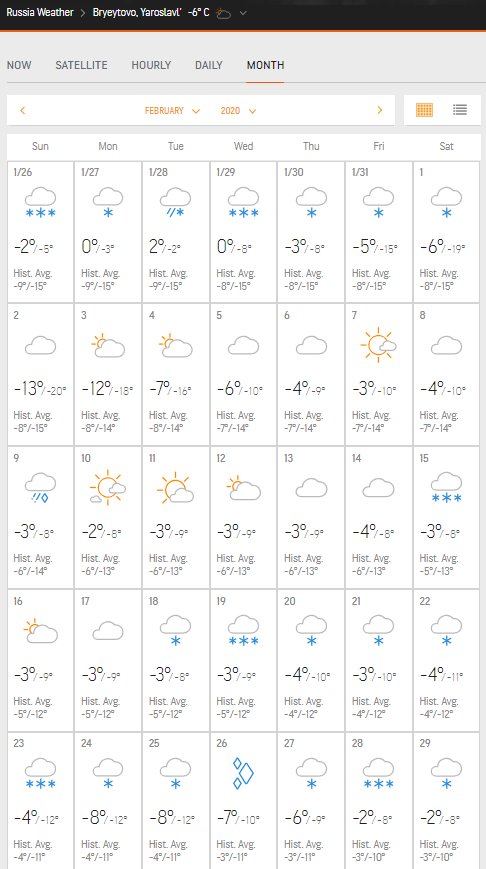Open the forecast for January 28
The width and height of the screenshot is (486, 869).
point(176,232)
